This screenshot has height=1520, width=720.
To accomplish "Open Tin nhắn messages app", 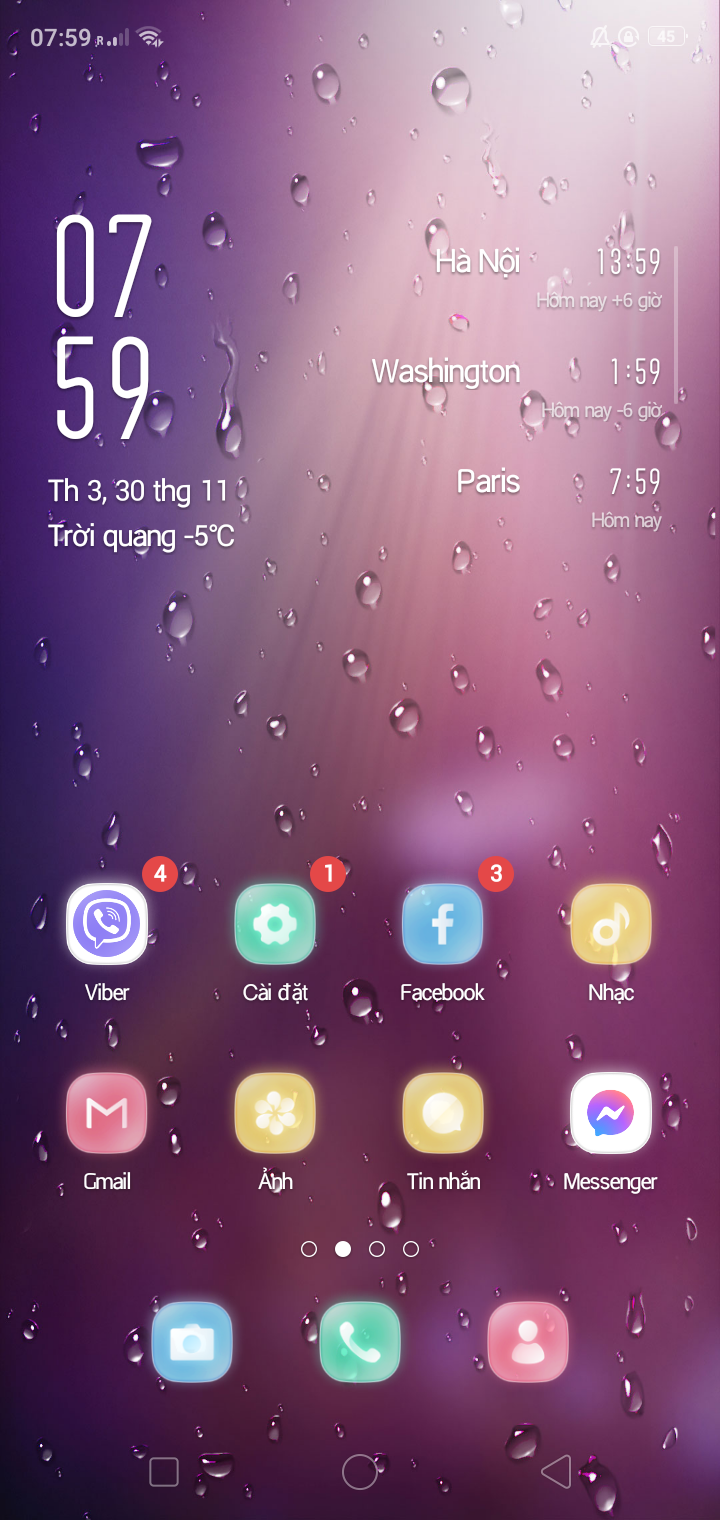I will click(x=442, y=1113).
